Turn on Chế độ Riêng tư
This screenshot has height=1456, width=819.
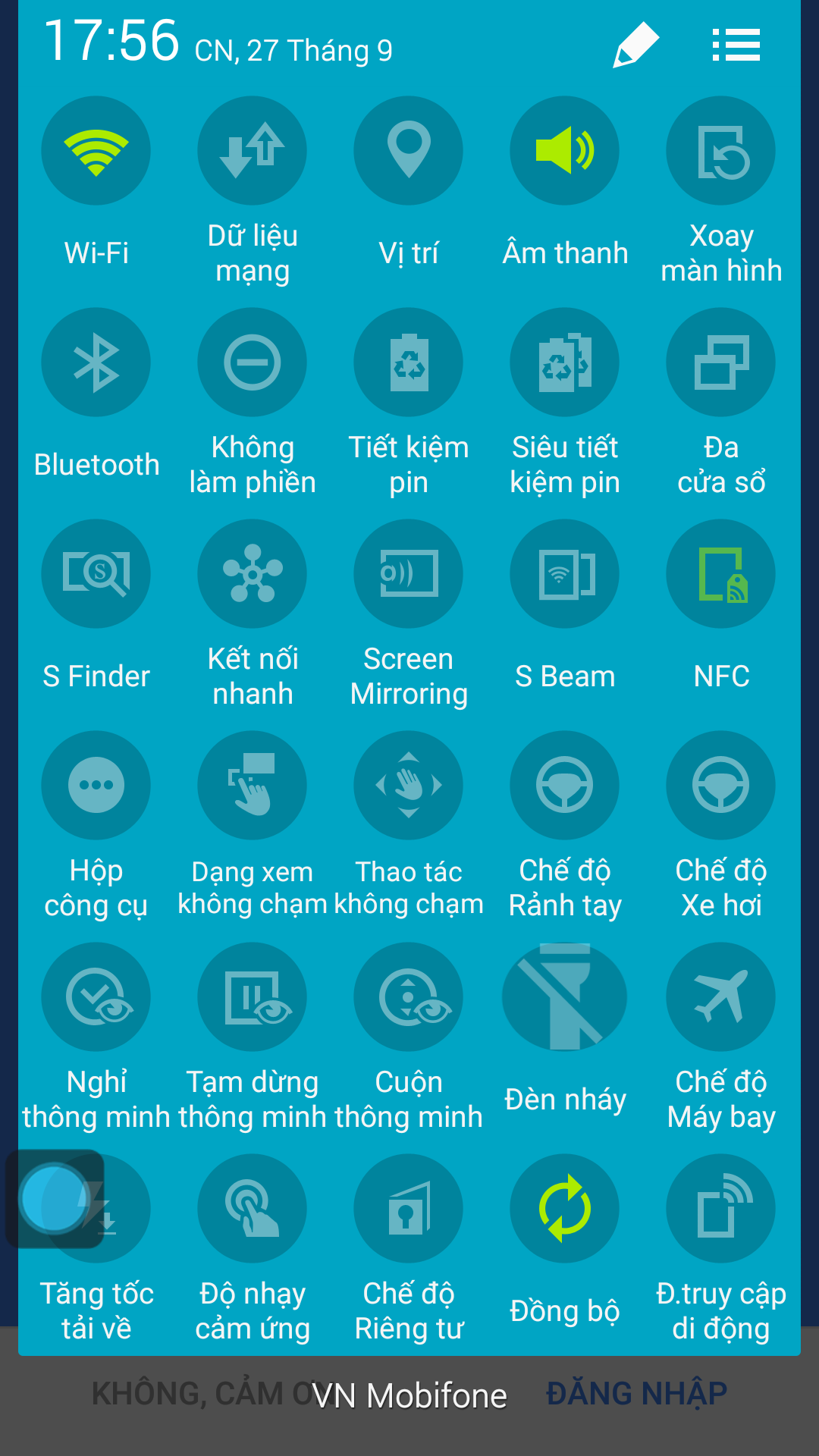coord(409,1209)
